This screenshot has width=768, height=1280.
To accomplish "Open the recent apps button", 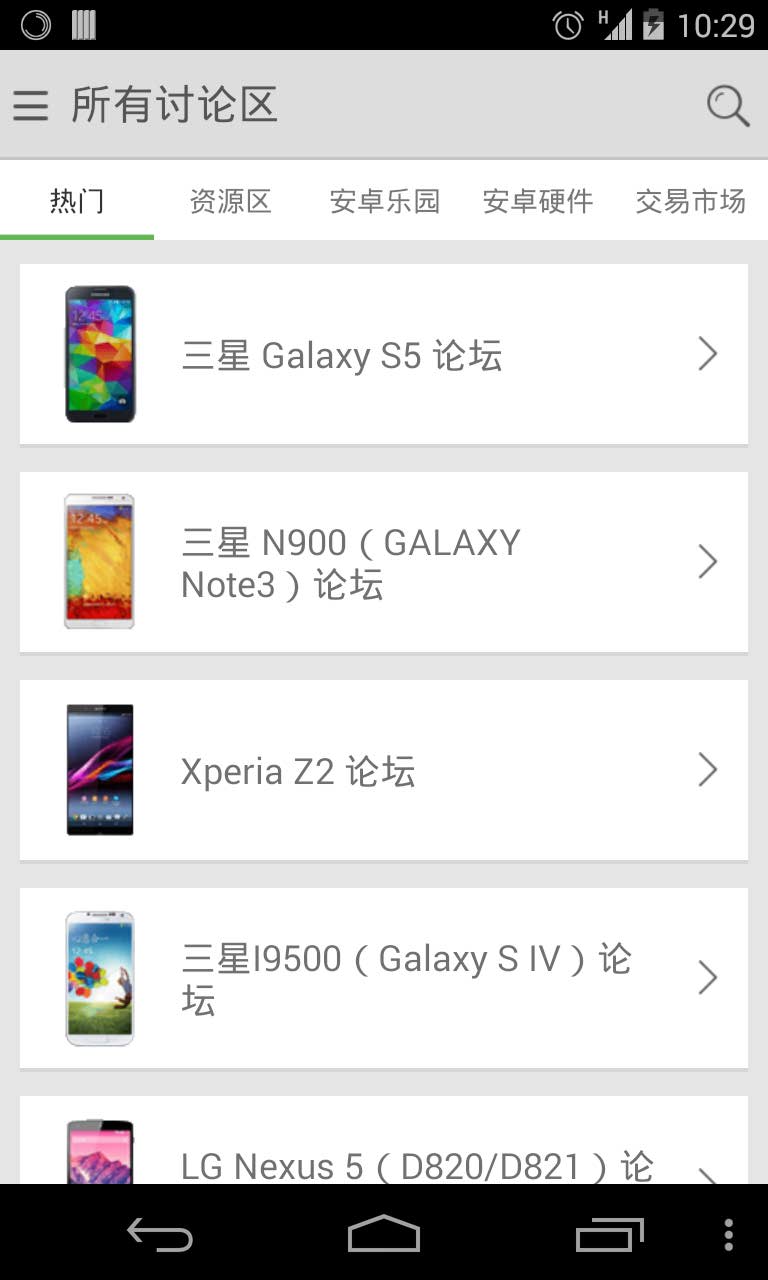I will pos(608,1235).
